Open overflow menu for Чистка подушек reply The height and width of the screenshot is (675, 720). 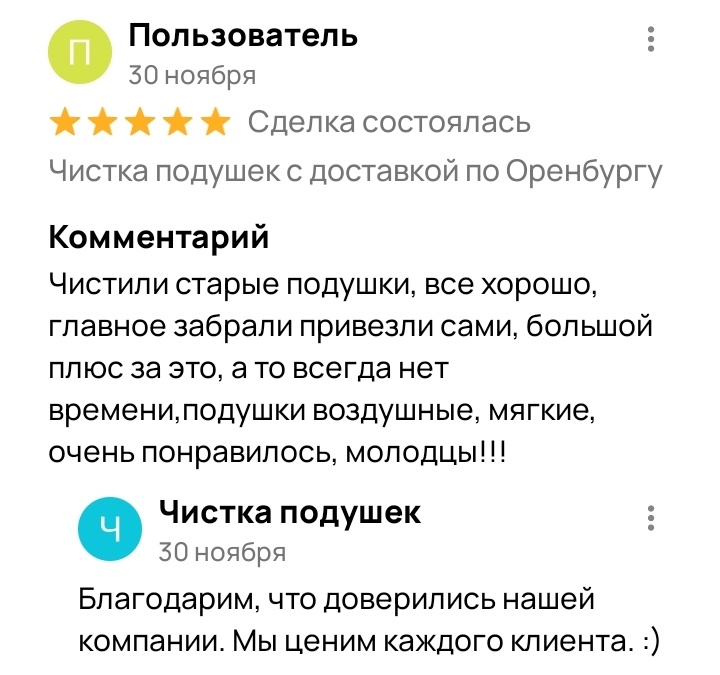pyautogui.click(x=651, y=518)
